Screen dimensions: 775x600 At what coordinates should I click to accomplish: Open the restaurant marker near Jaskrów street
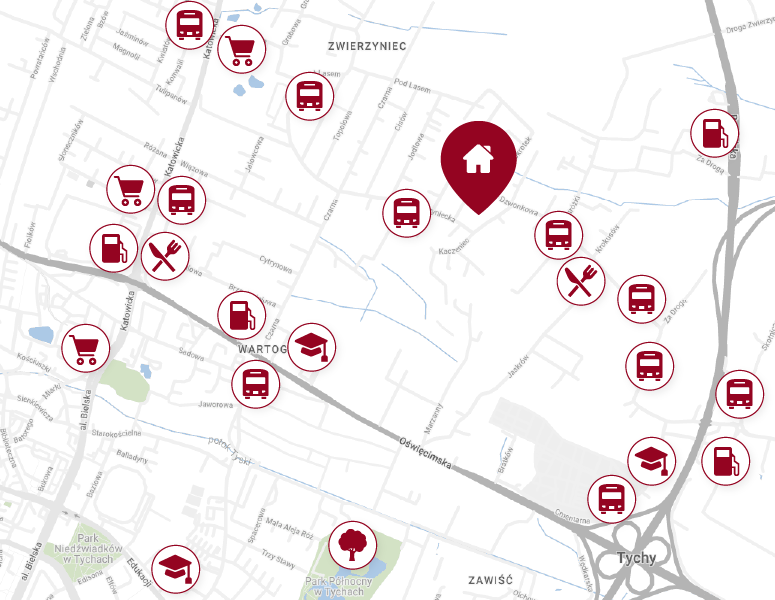tap(580, 279)
